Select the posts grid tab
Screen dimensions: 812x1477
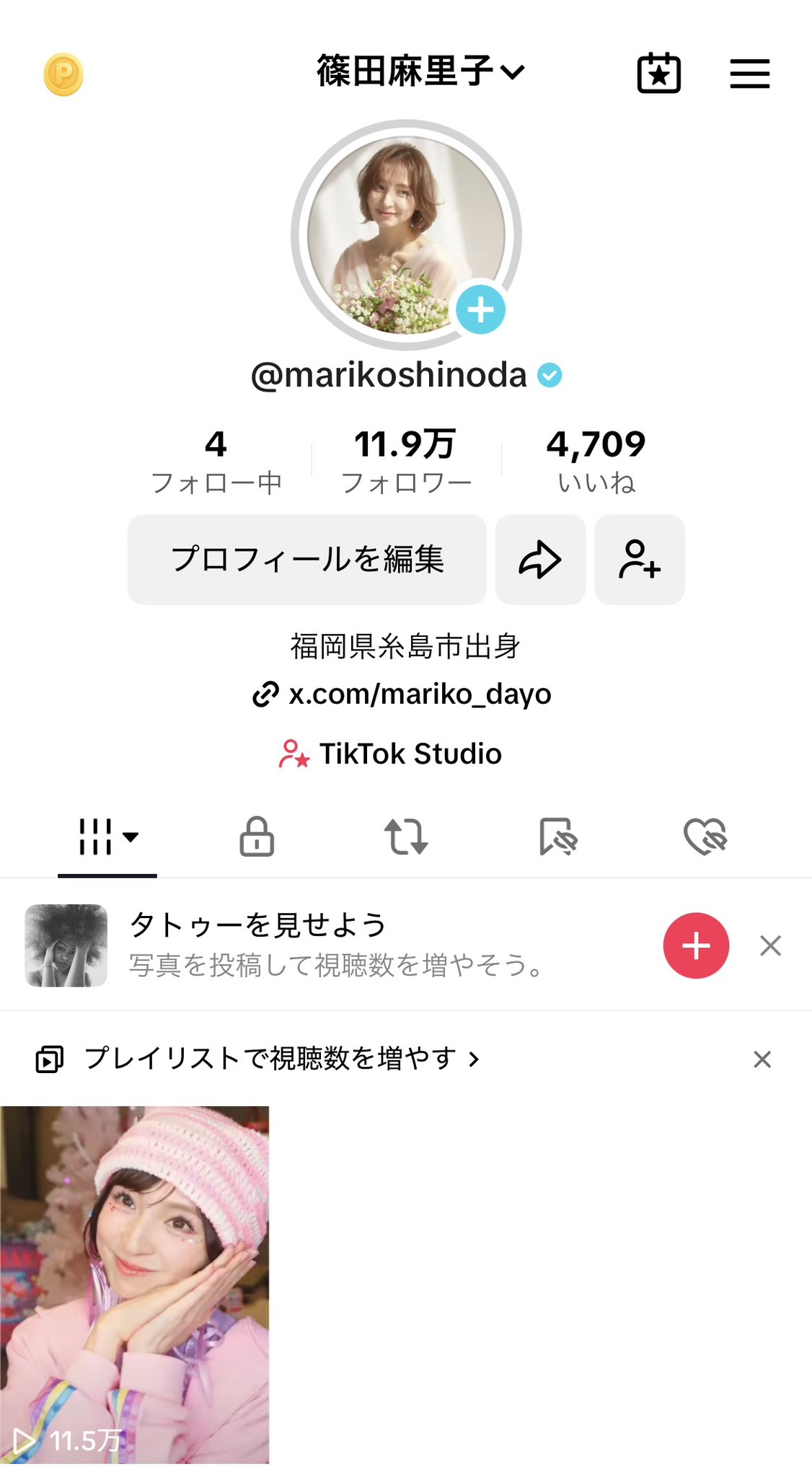pos(107,837)
